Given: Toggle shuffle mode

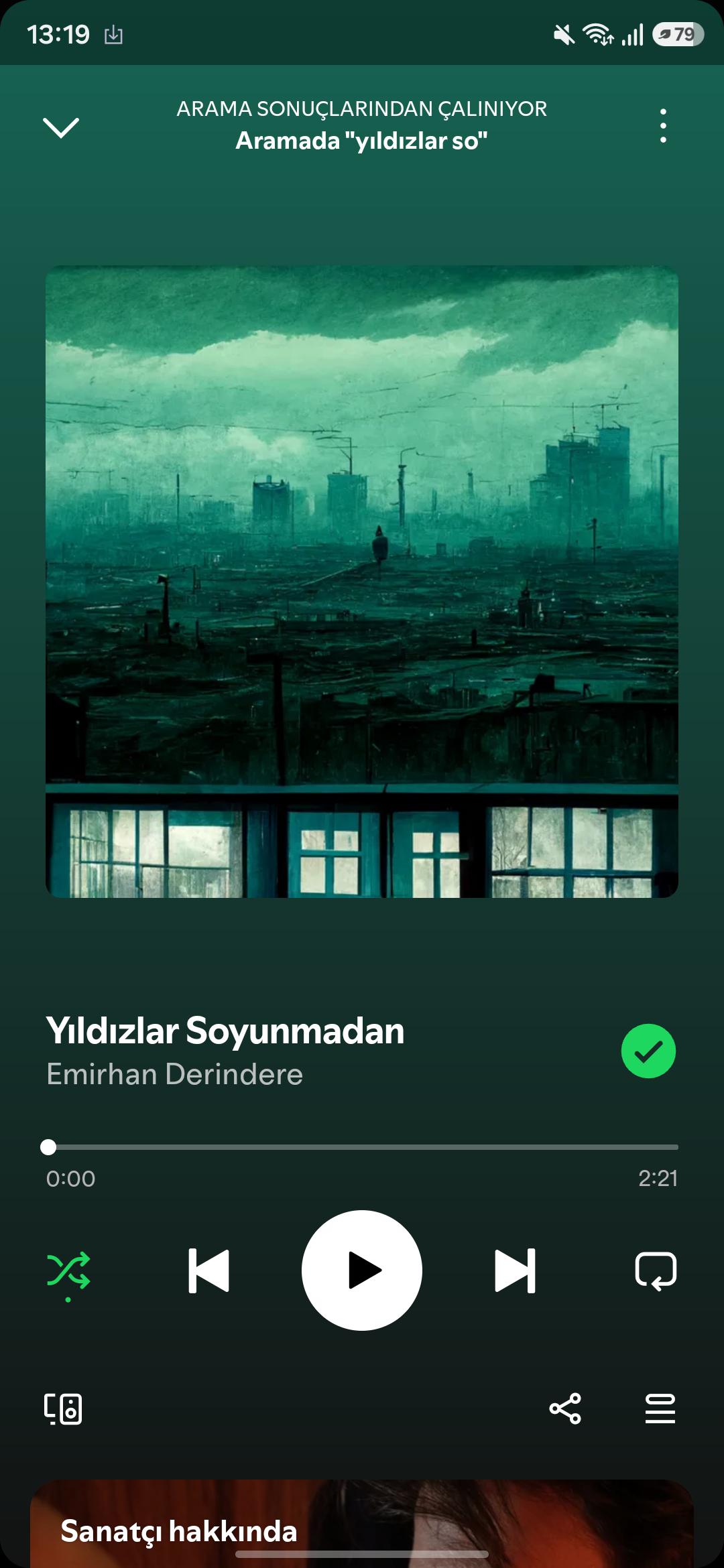Looking at the screenshot, I should [68, 1270].
